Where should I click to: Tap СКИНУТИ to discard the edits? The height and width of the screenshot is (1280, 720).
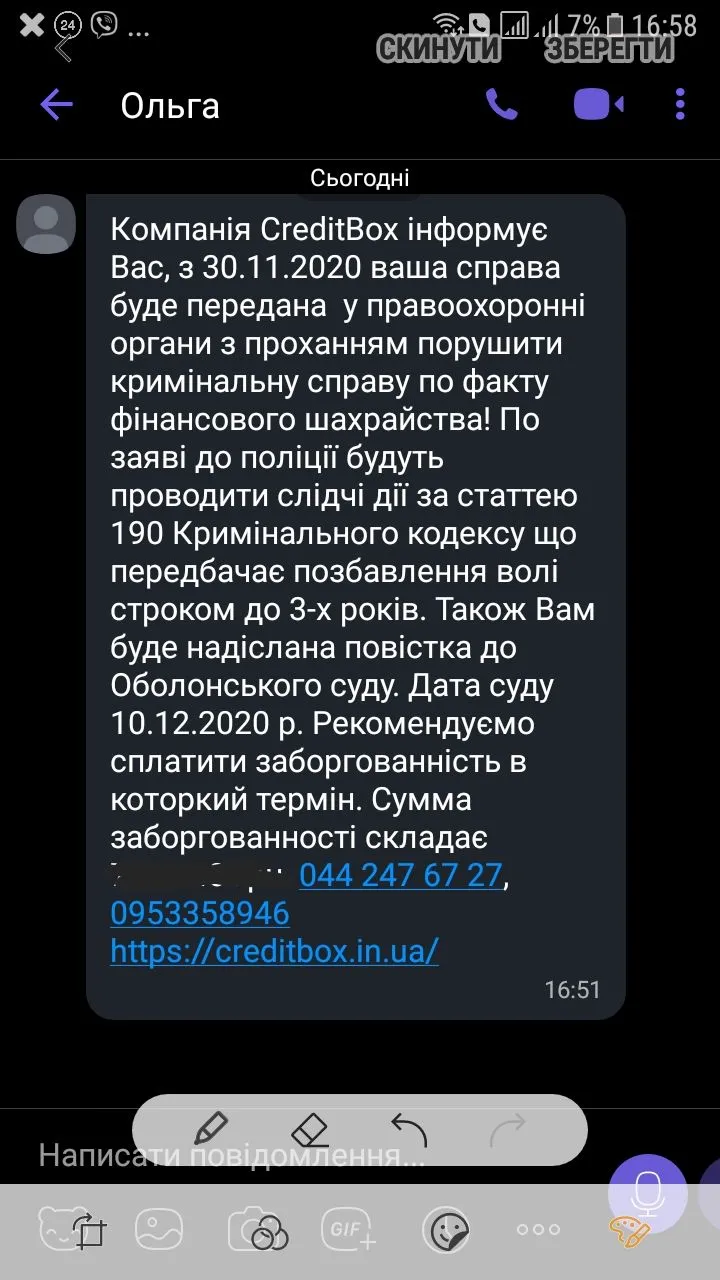[438, 48]
